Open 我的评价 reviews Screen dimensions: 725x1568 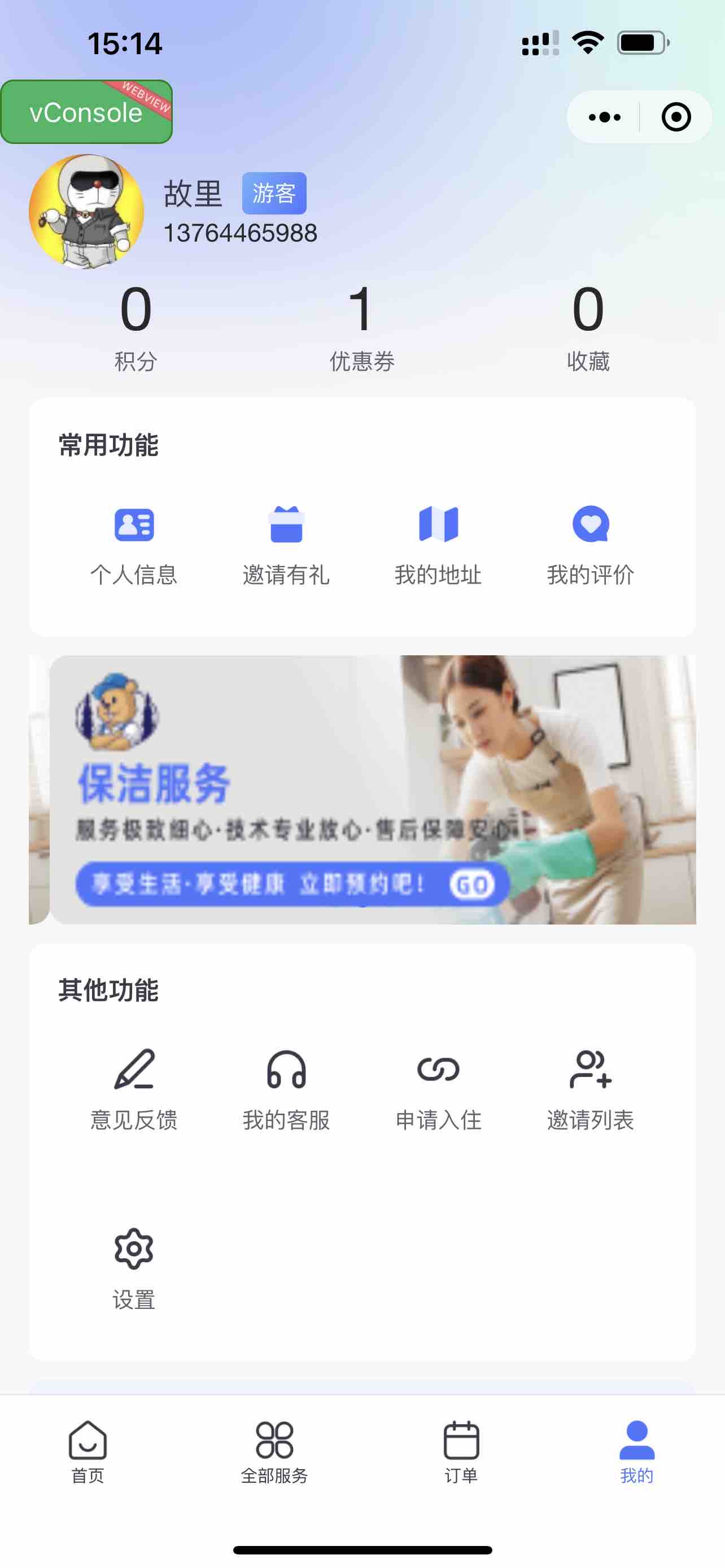(591, 543)
